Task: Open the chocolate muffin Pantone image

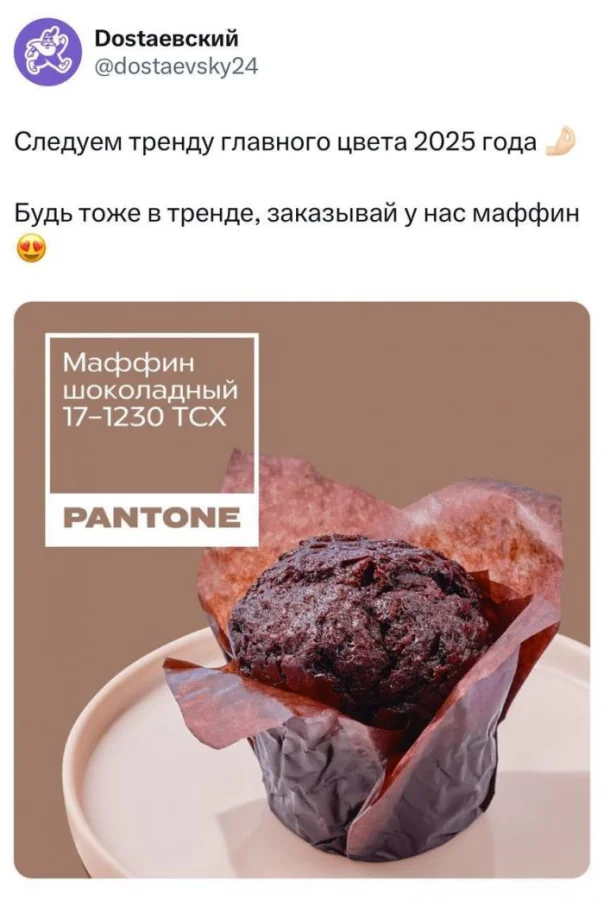Action: 302,590
